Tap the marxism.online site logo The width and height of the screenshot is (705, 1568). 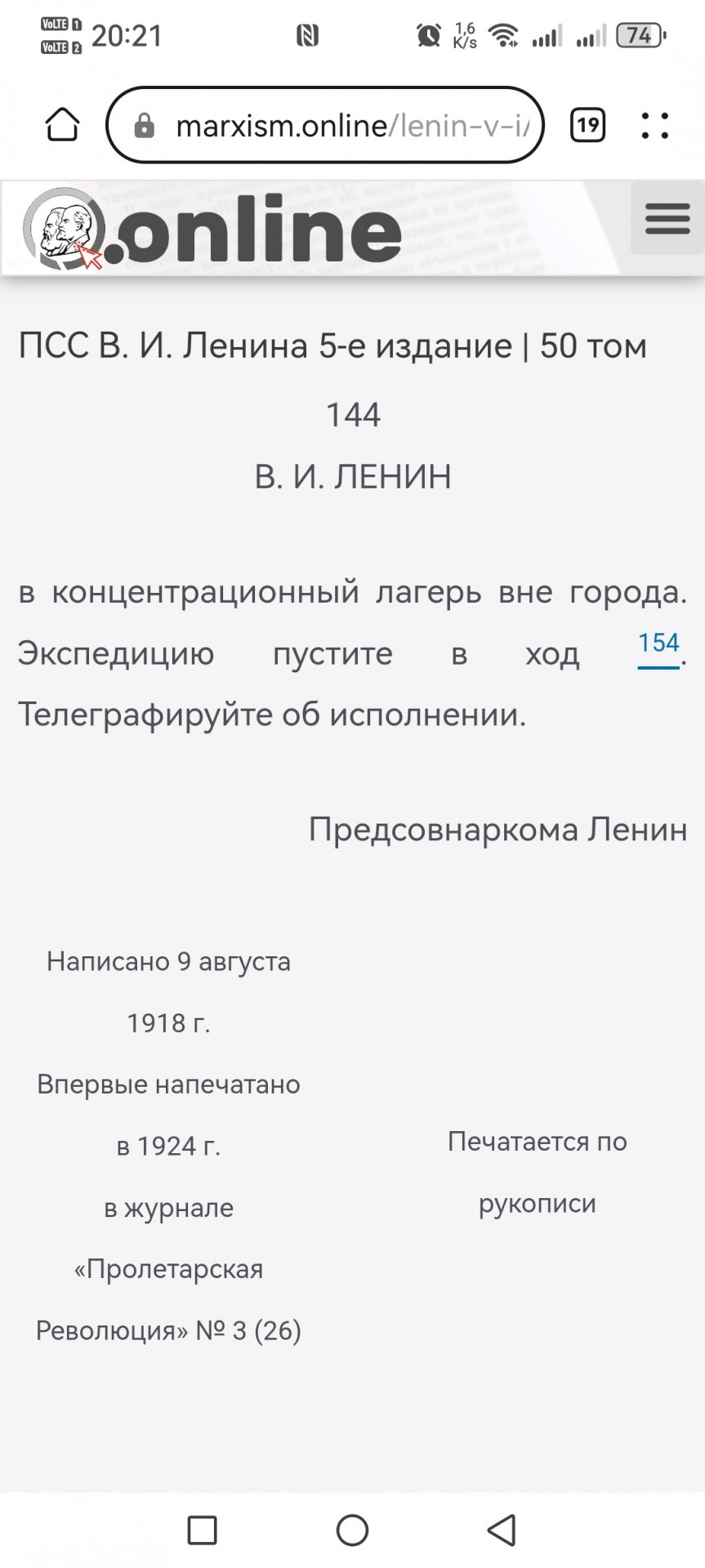(x=212, y=229)
